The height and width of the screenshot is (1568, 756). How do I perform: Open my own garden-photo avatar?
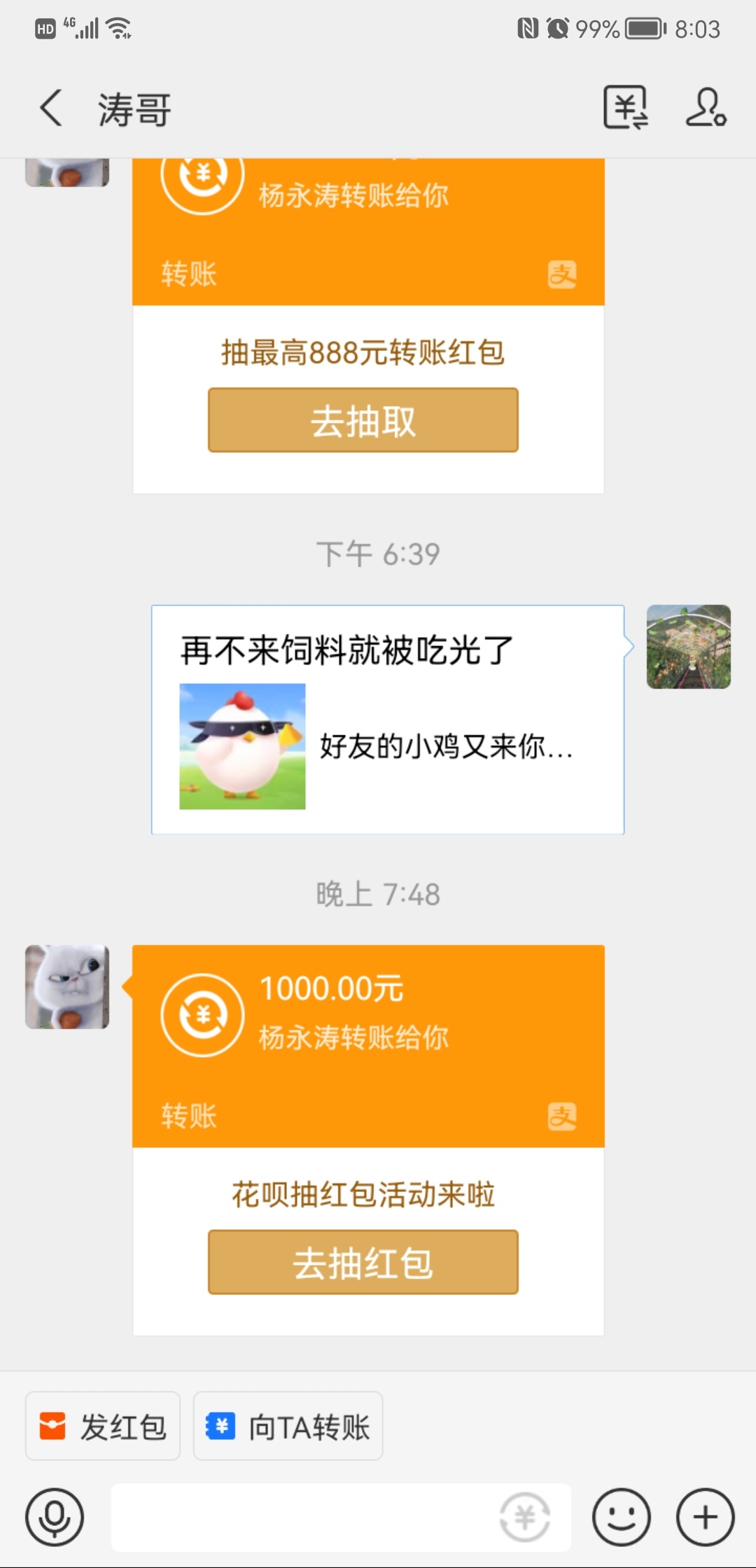tap(688, 647)
